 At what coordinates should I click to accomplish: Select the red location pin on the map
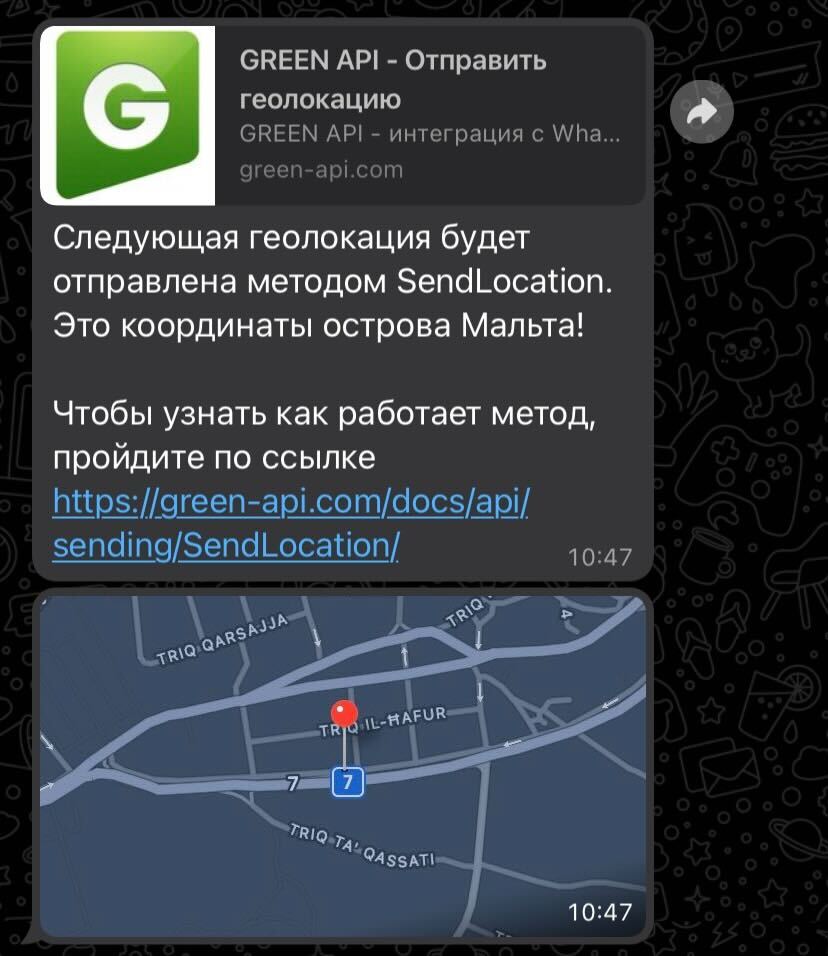345,712
